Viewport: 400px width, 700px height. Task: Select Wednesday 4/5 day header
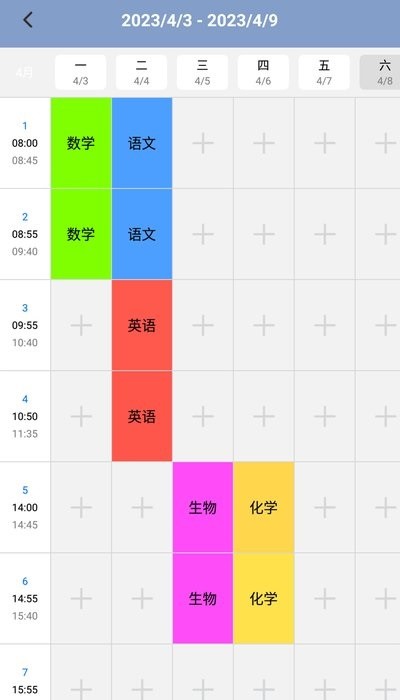[202, 72]
